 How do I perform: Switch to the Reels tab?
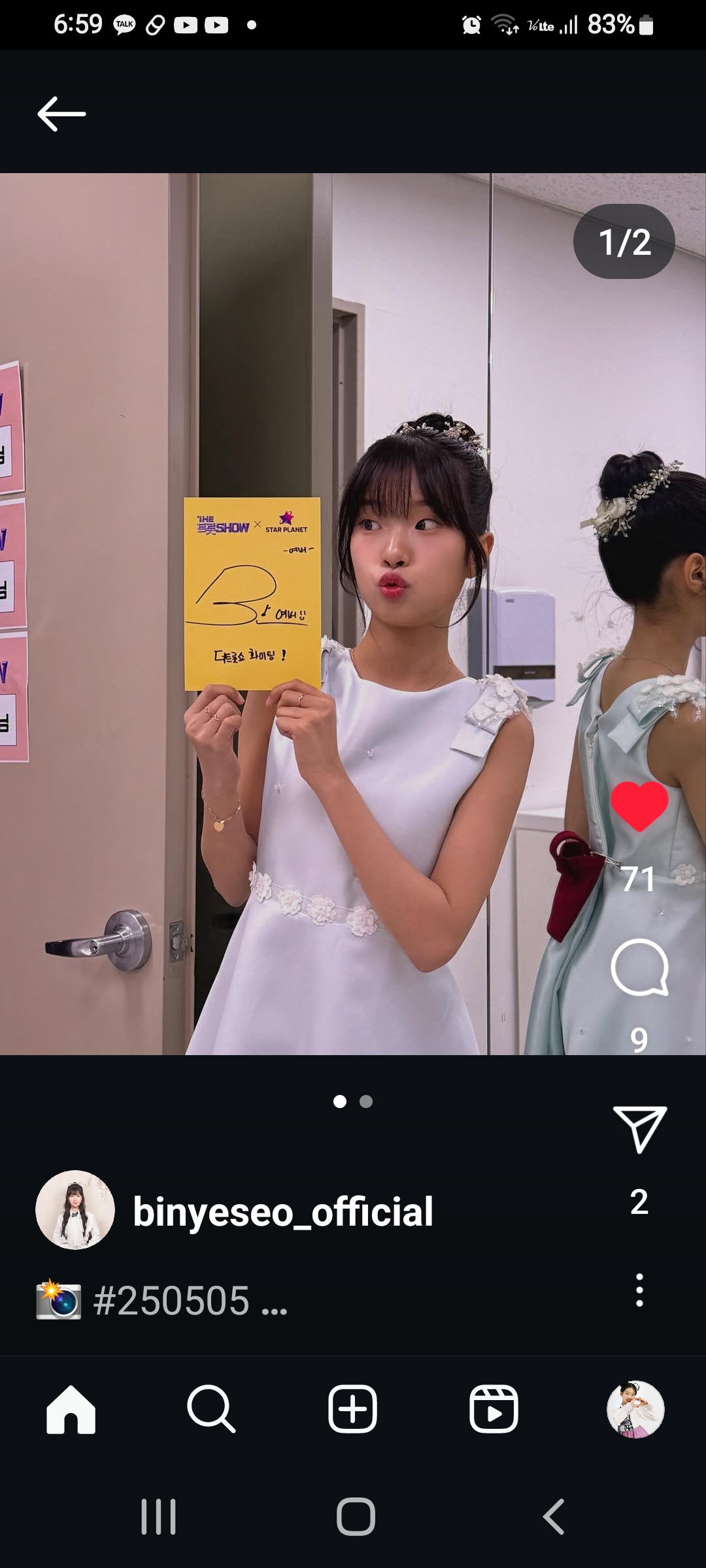click(494, 1409)
